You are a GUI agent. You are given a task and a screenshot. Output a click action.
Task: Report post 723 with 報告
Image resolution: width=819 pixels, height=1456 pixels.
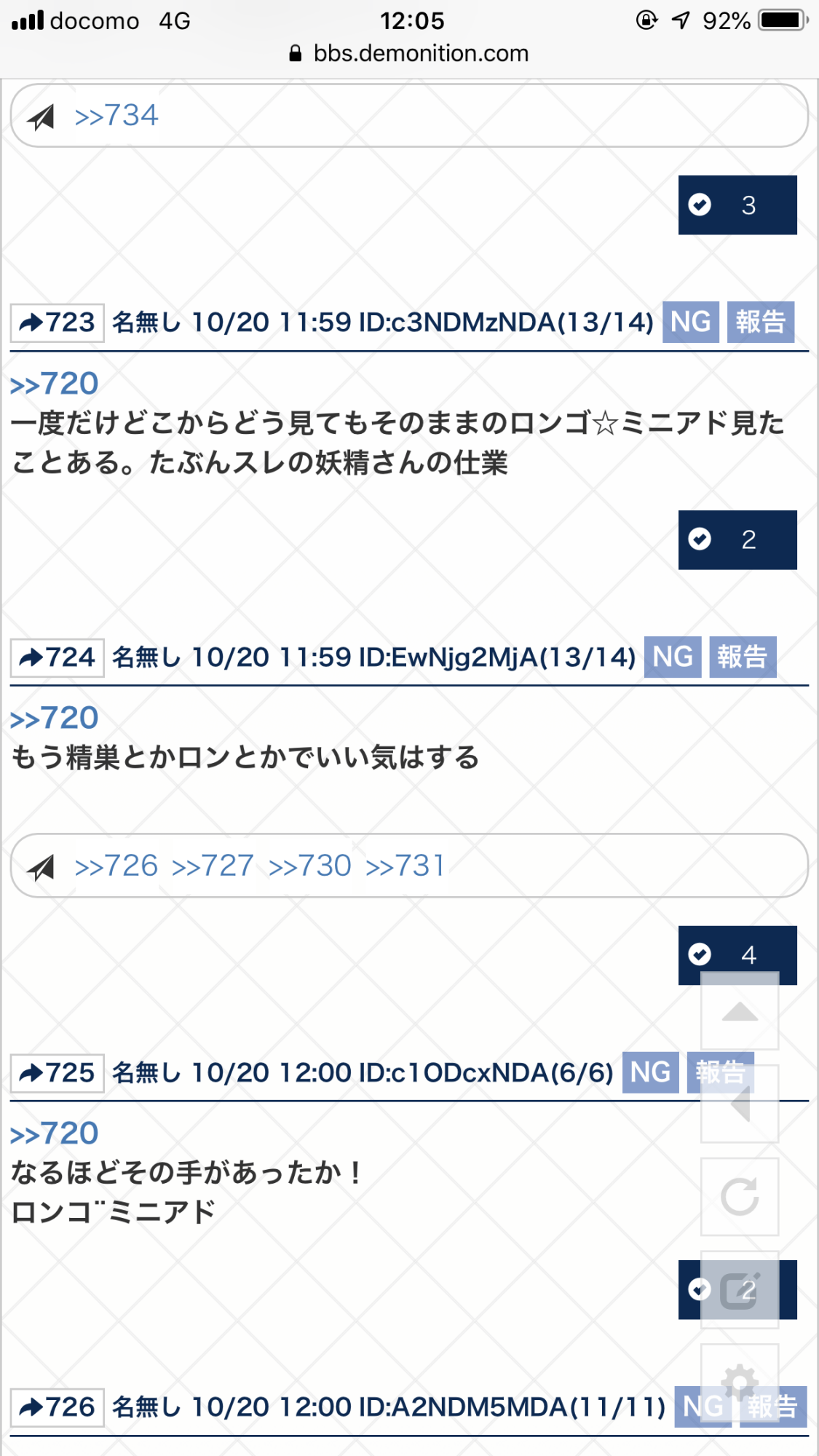tap(760, 322)
